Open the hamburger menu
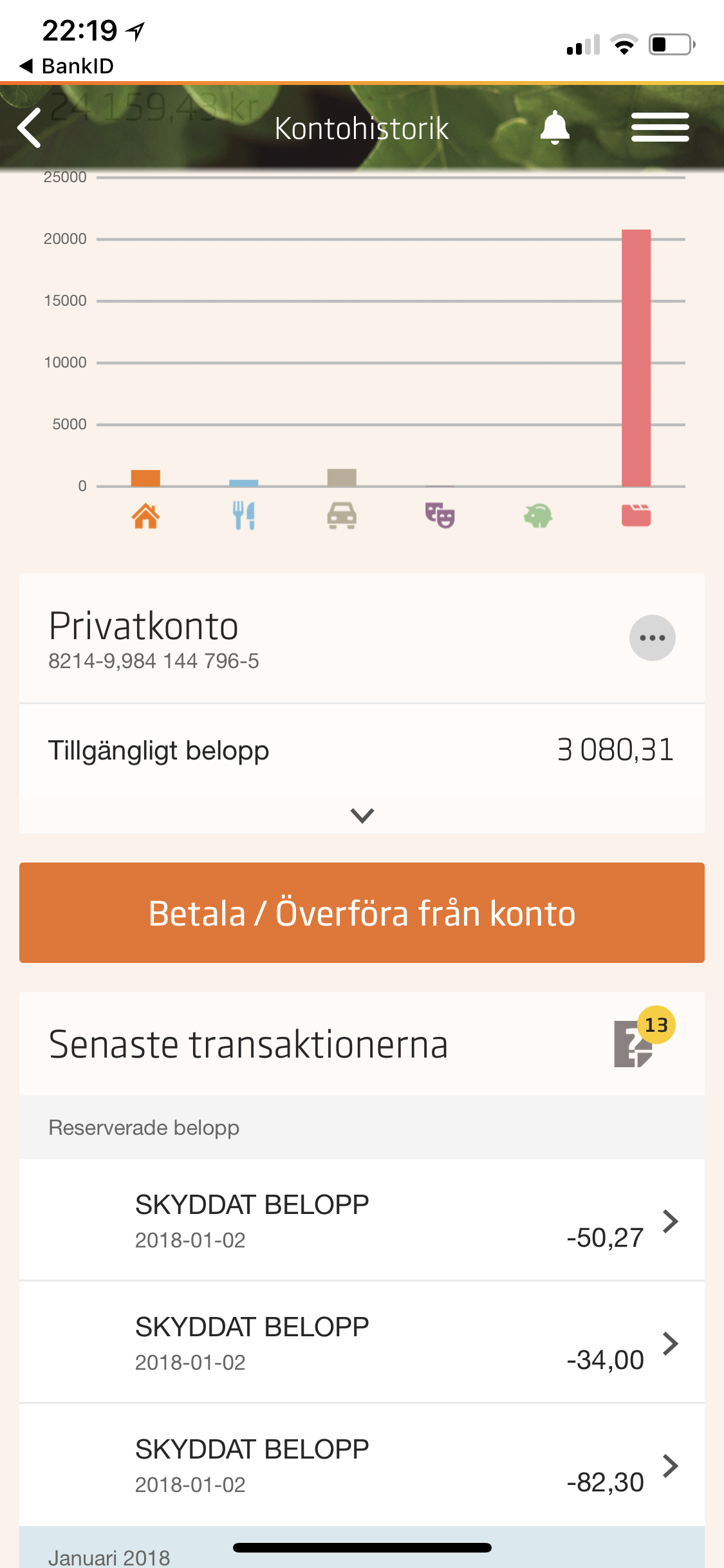The height and width of the screenshot is (1568, 724). click(660, 127)
